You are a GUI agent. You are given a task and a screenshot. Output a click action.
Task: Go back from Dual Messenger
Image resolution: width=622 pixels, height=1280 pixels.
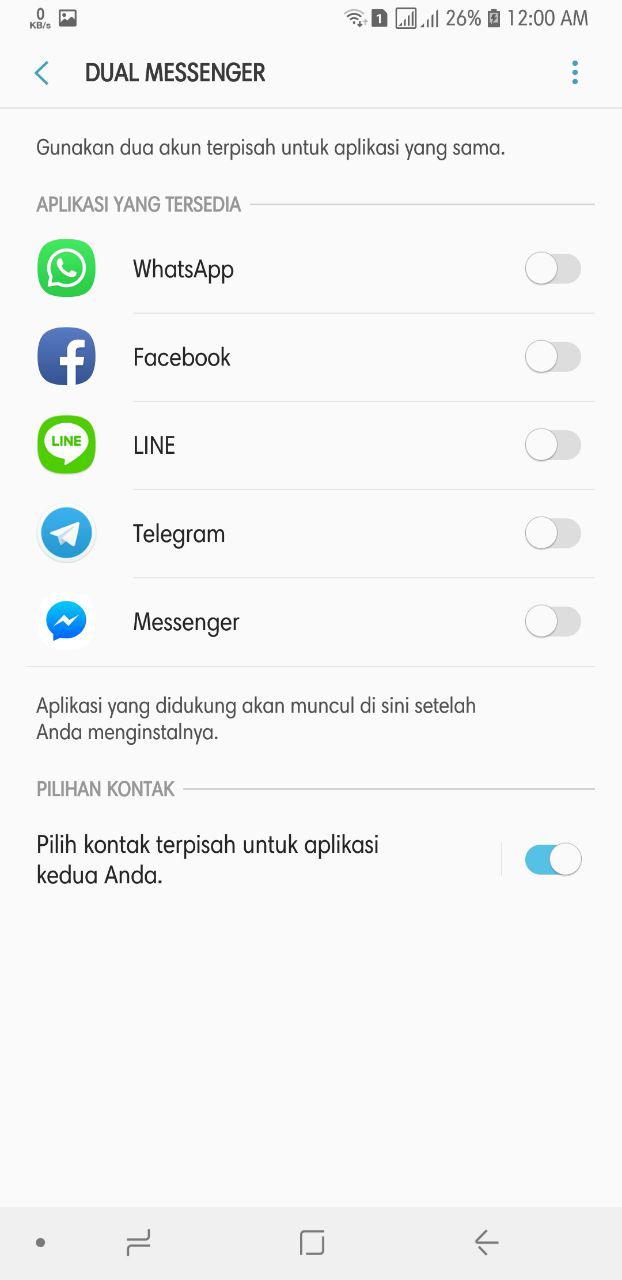point(41,73)
